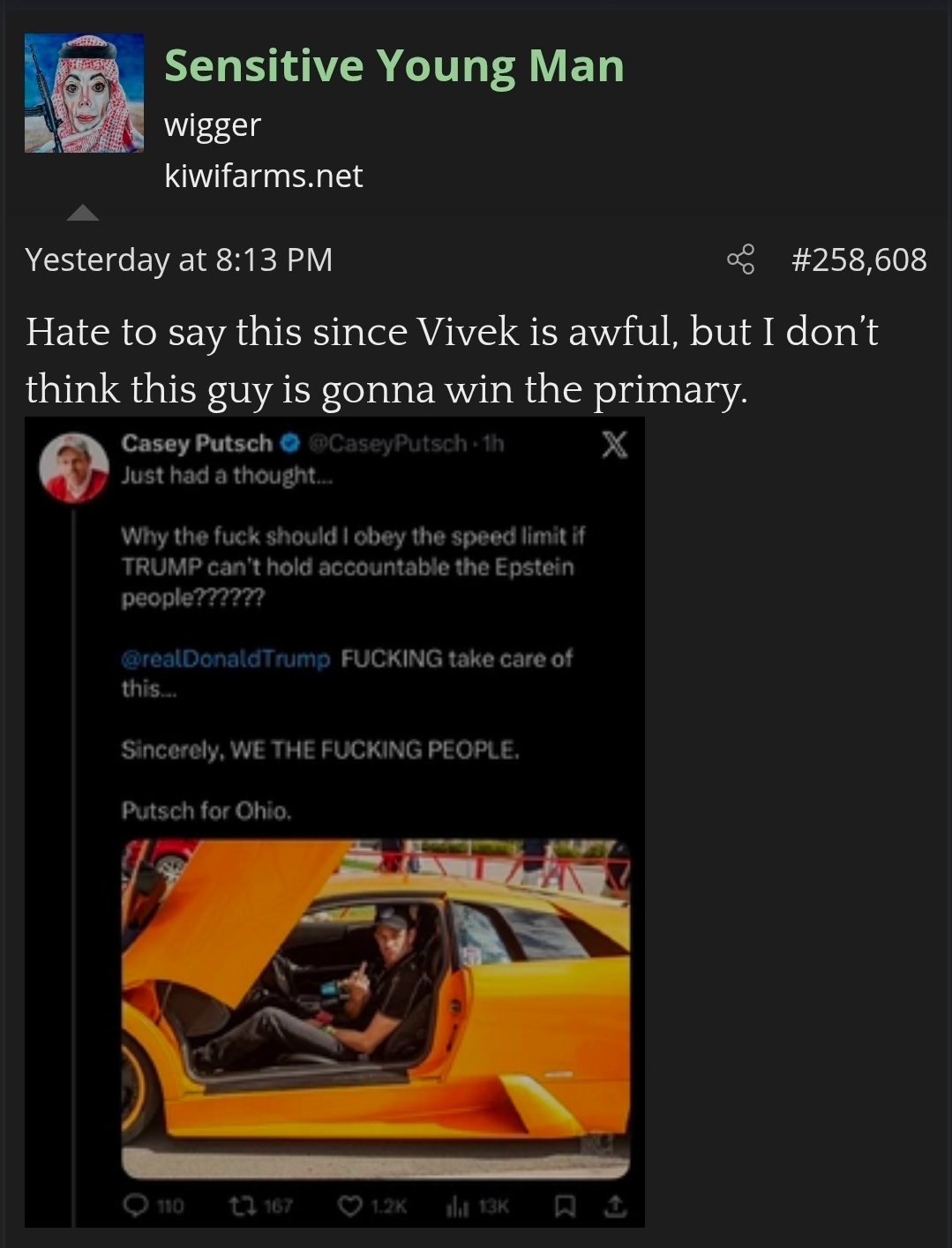Share this post via share icon
The height and width of the screenshot is (1248, 952).
click(x=740, y=259)
